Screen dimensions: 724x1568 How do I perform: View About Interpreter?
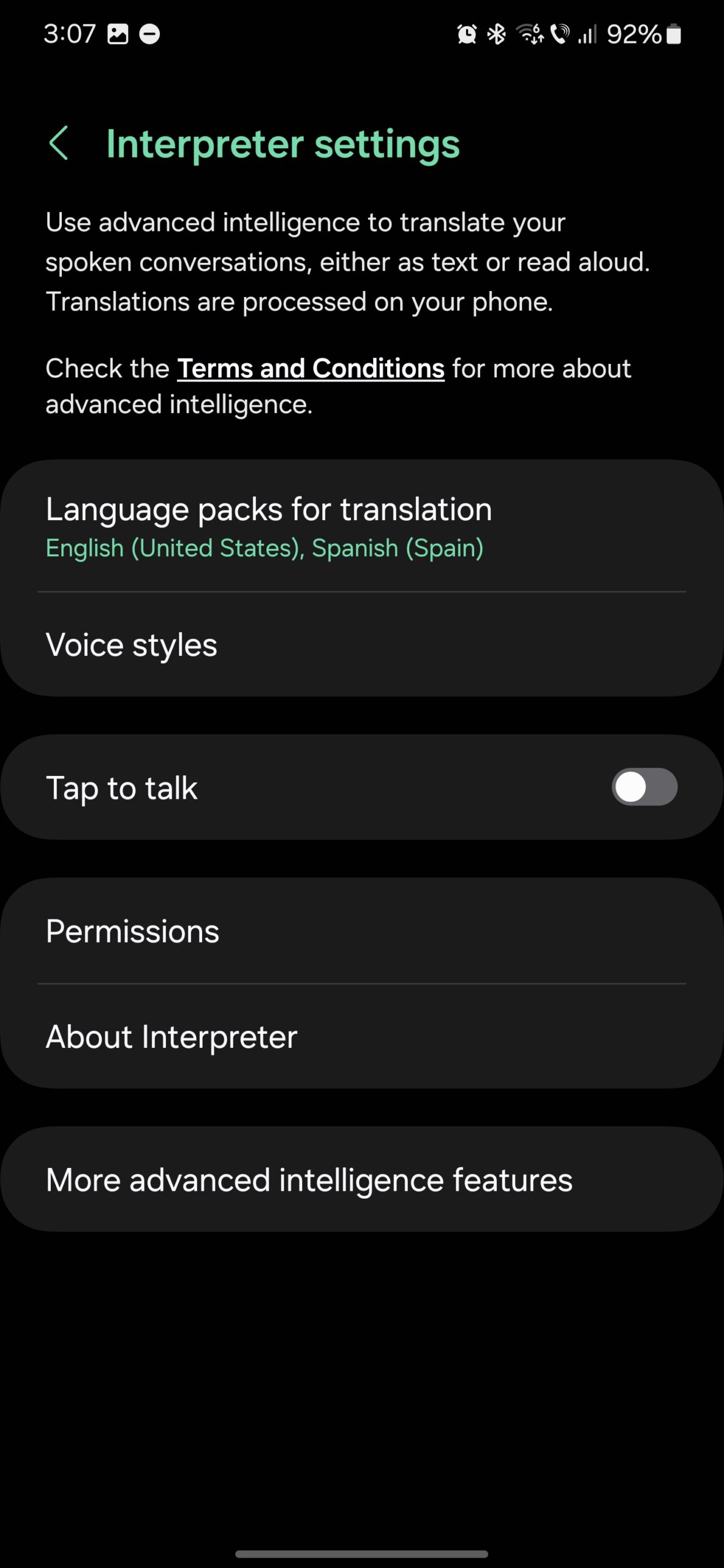(361, 1037)
